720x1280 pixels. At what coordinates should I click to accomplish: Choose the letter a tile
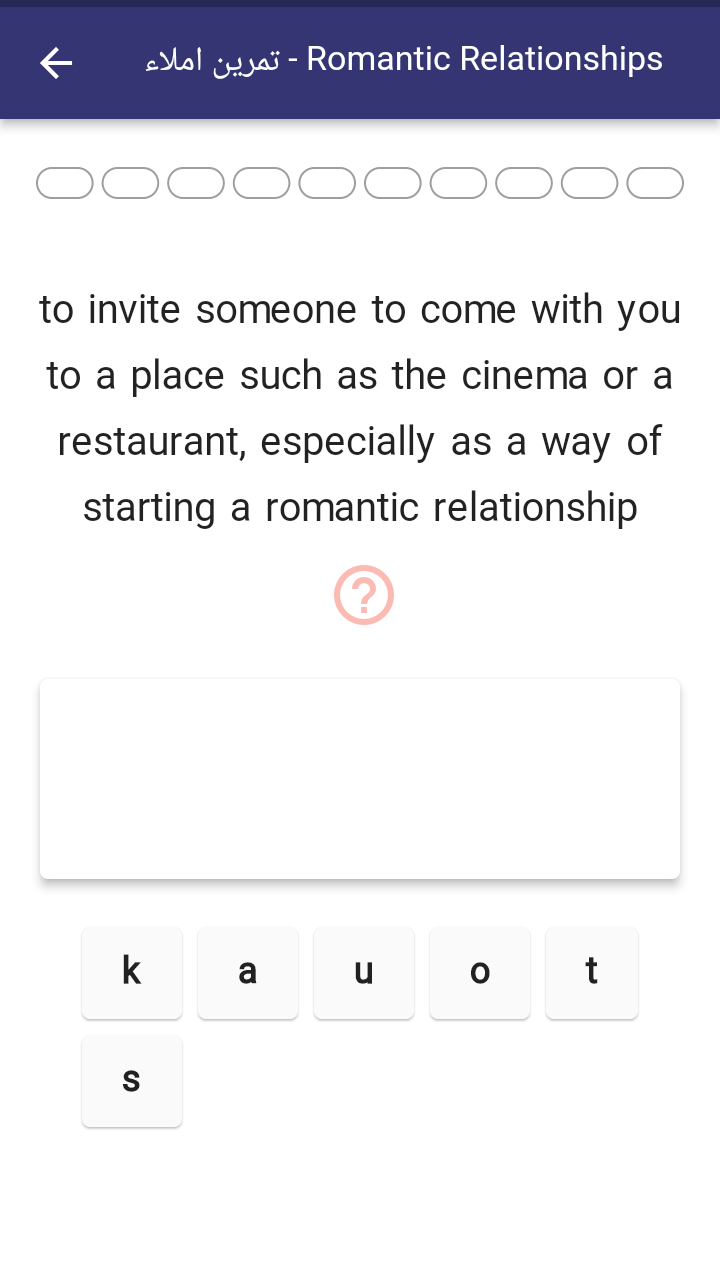248,972
